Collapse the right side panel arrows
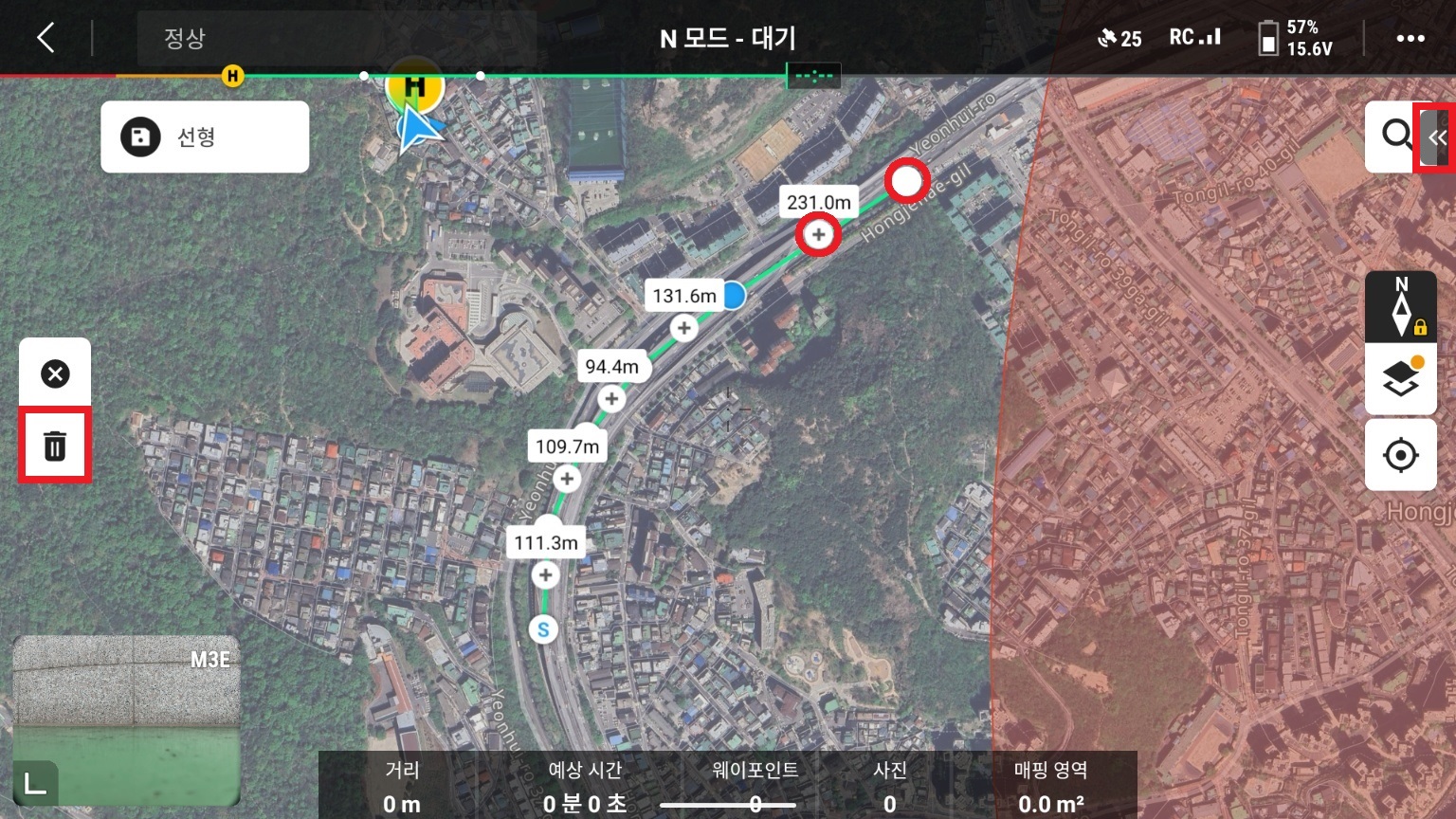1456x819 pixels. click(1437, 137)
